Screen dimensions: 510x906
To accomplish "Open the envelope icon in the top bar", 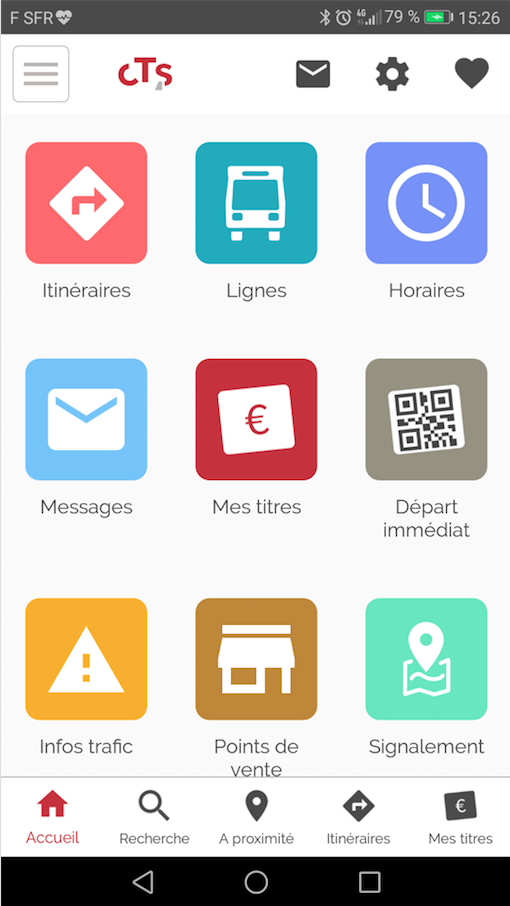I will pos(313,74).
